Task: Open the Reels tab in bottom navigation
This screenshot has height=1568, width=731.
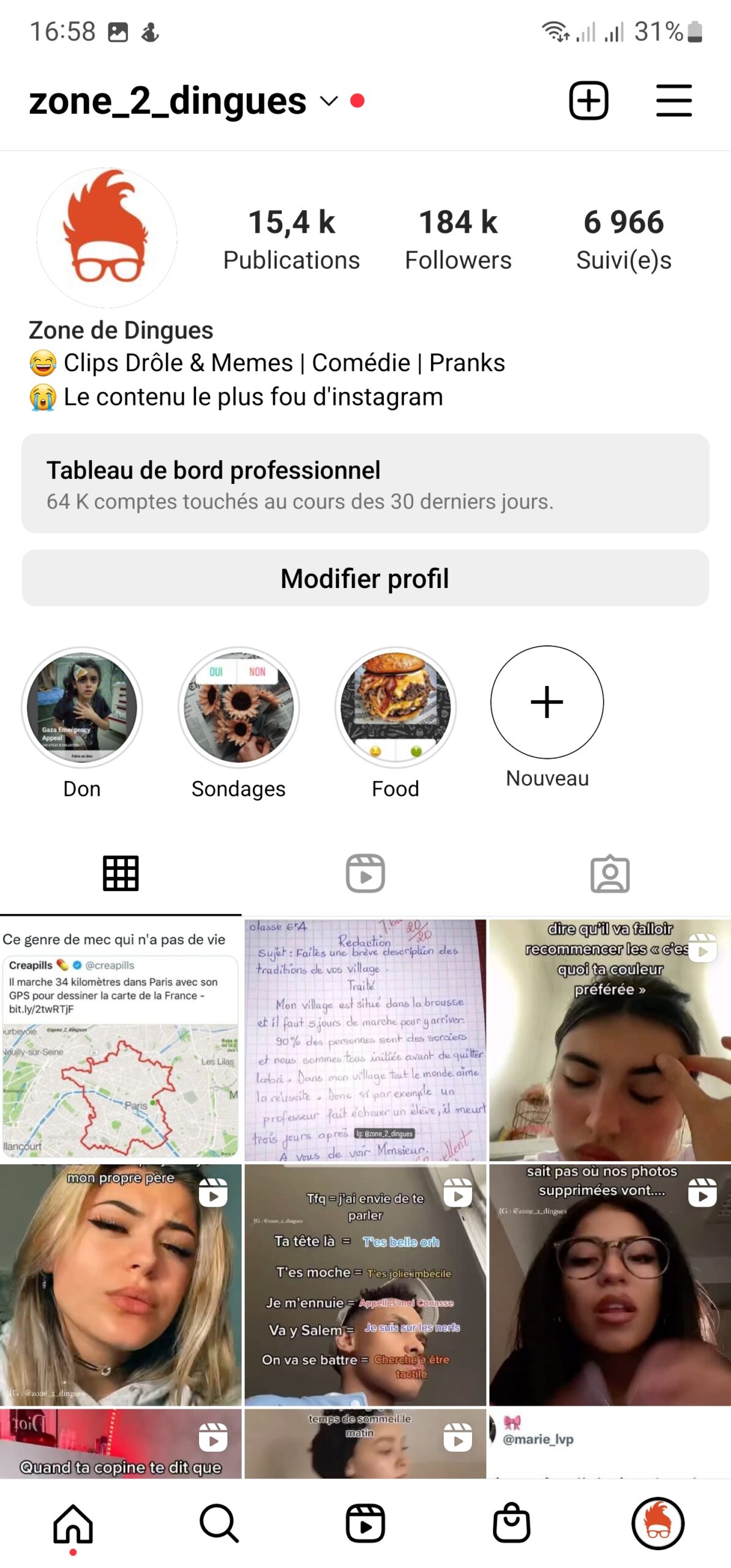Action: [365, 1523]
